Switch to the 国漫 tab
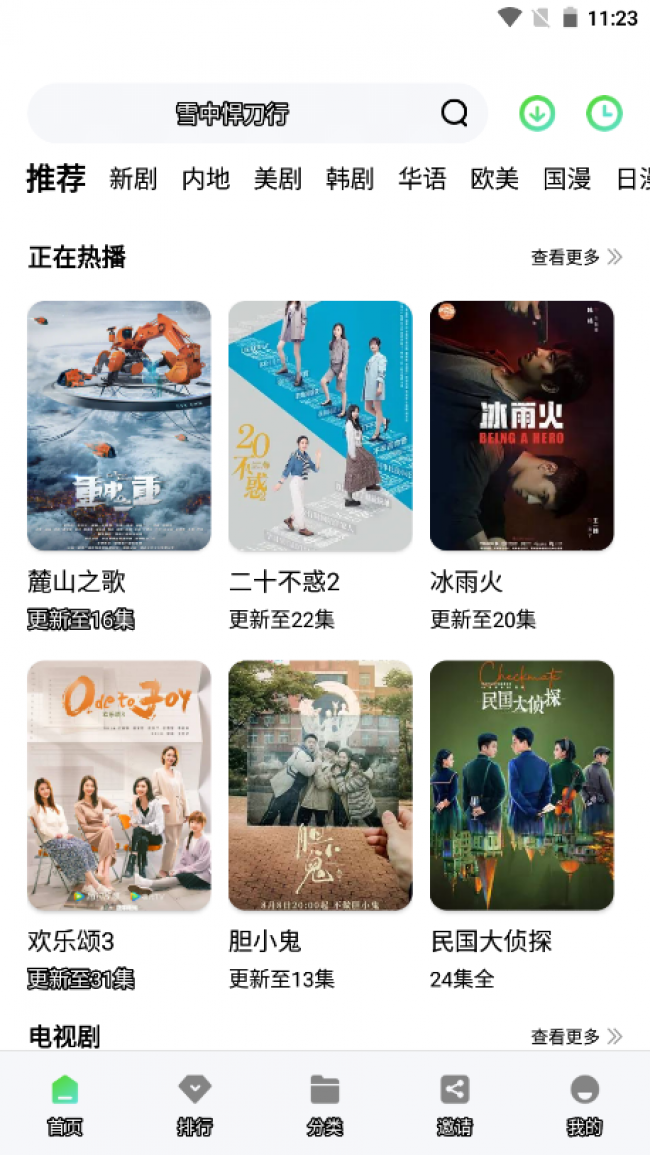The height and width of the screenshot is (1155, 650). pos(567,179)
